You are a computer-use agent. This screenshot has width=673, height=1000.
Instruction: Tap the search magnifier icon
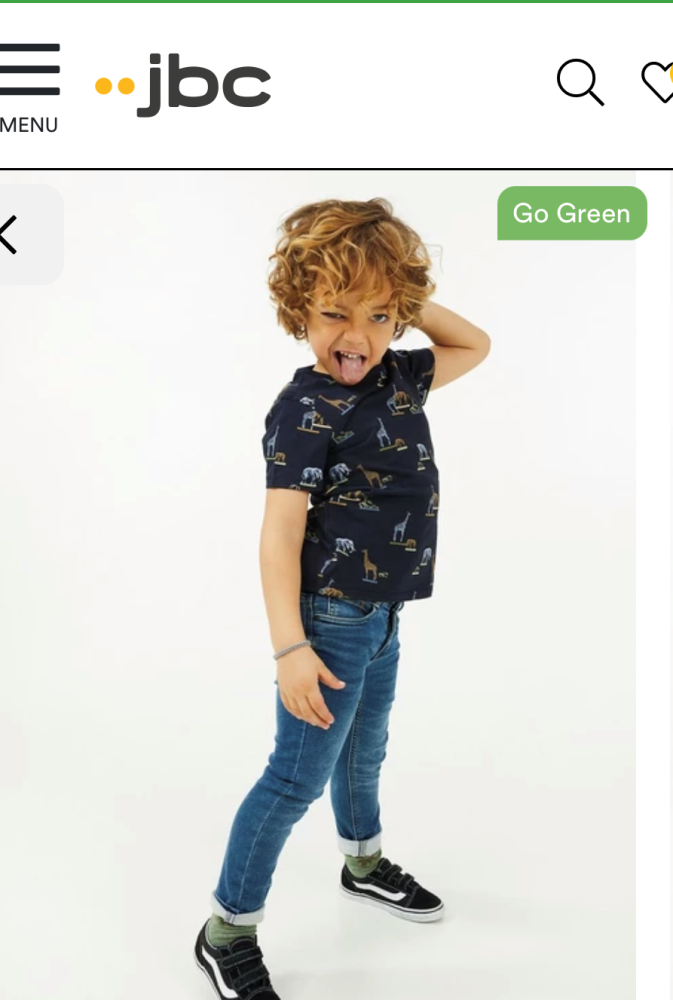point(579,82)
